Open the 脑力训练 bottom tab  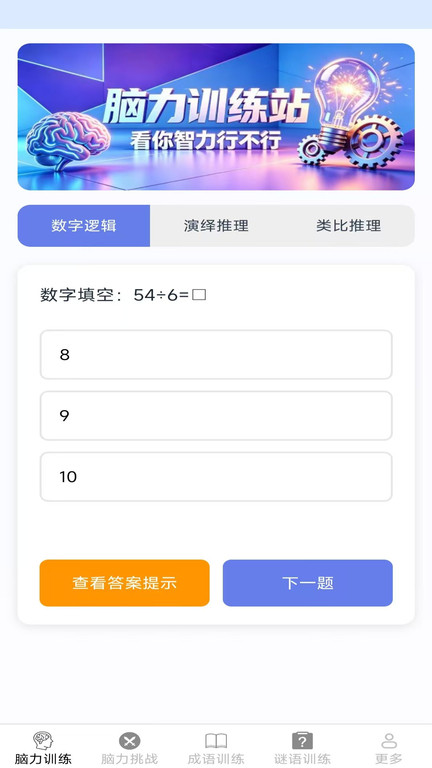pos(43,748)
